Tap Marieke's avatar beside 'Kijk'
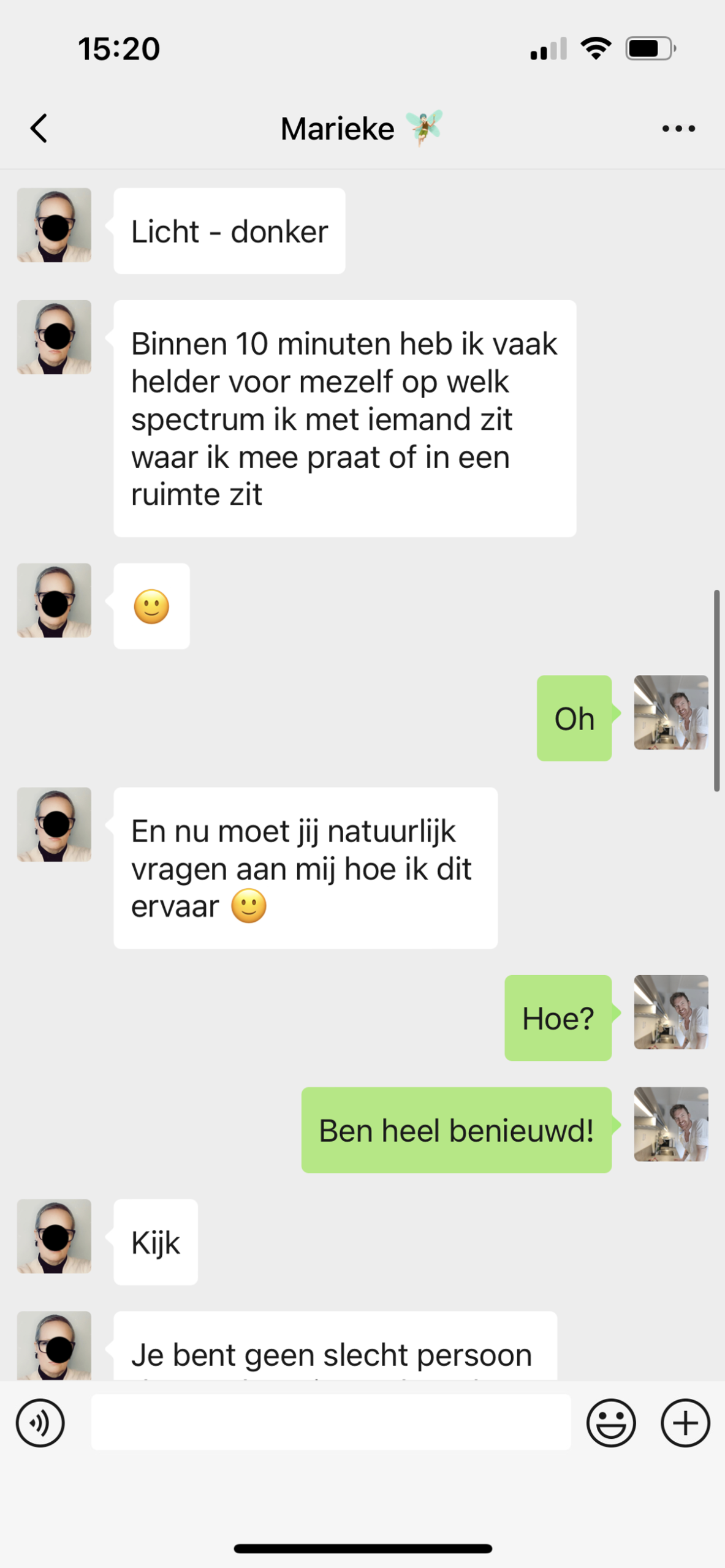 (x=54, y=1236)
